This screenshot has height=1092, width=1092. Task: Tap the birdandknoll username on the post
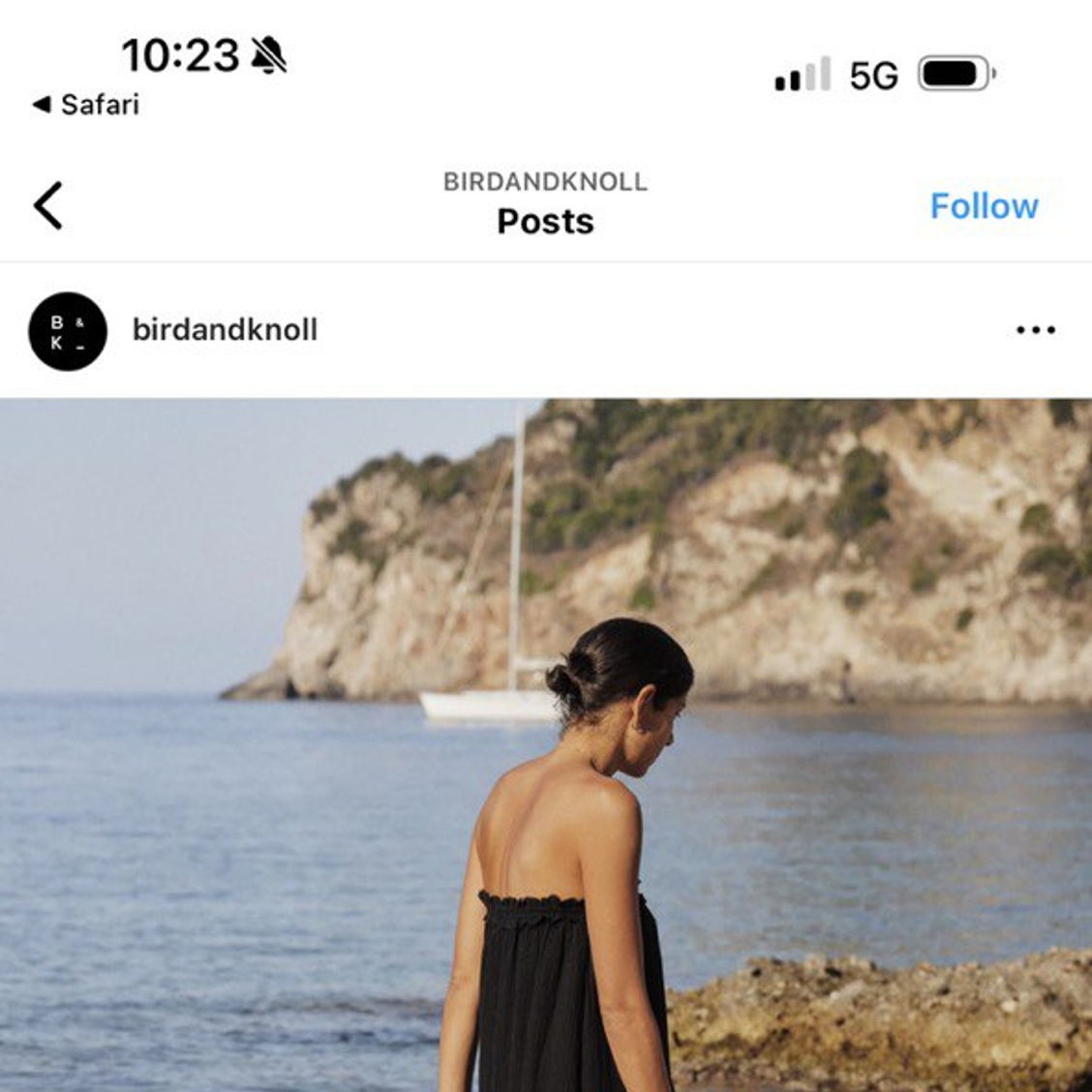coord(225,330)
